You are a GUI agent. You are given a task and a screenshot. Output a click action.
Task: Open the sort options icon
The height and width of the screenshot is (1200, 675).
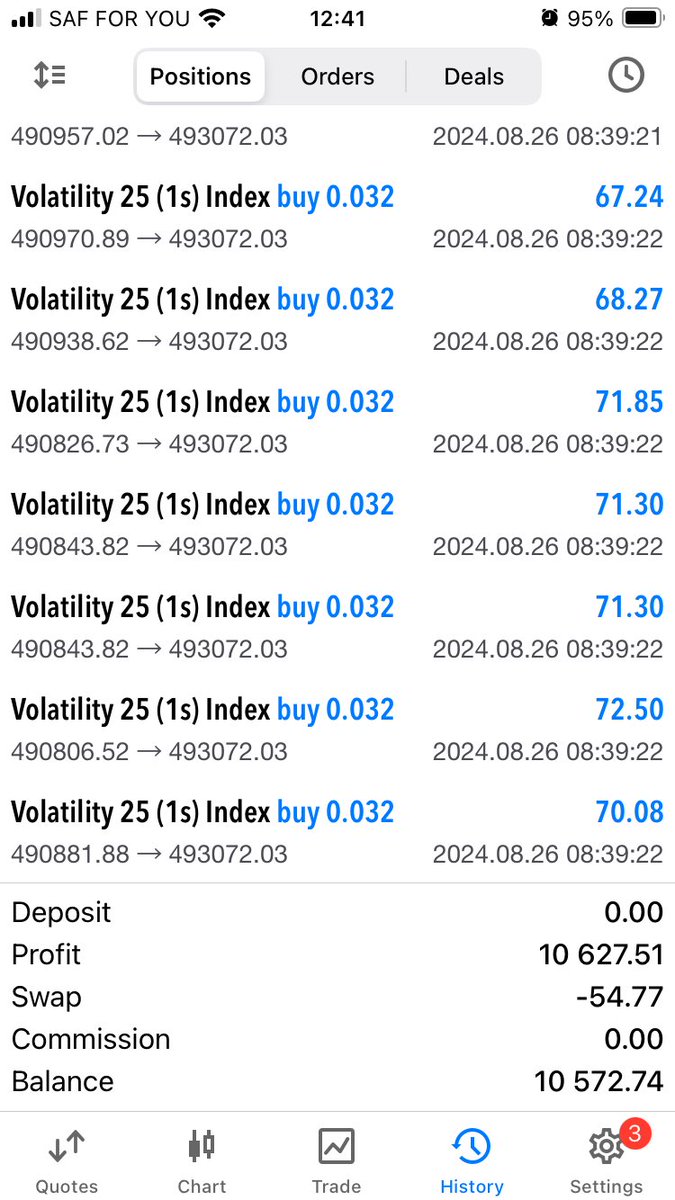coord(49,76)
